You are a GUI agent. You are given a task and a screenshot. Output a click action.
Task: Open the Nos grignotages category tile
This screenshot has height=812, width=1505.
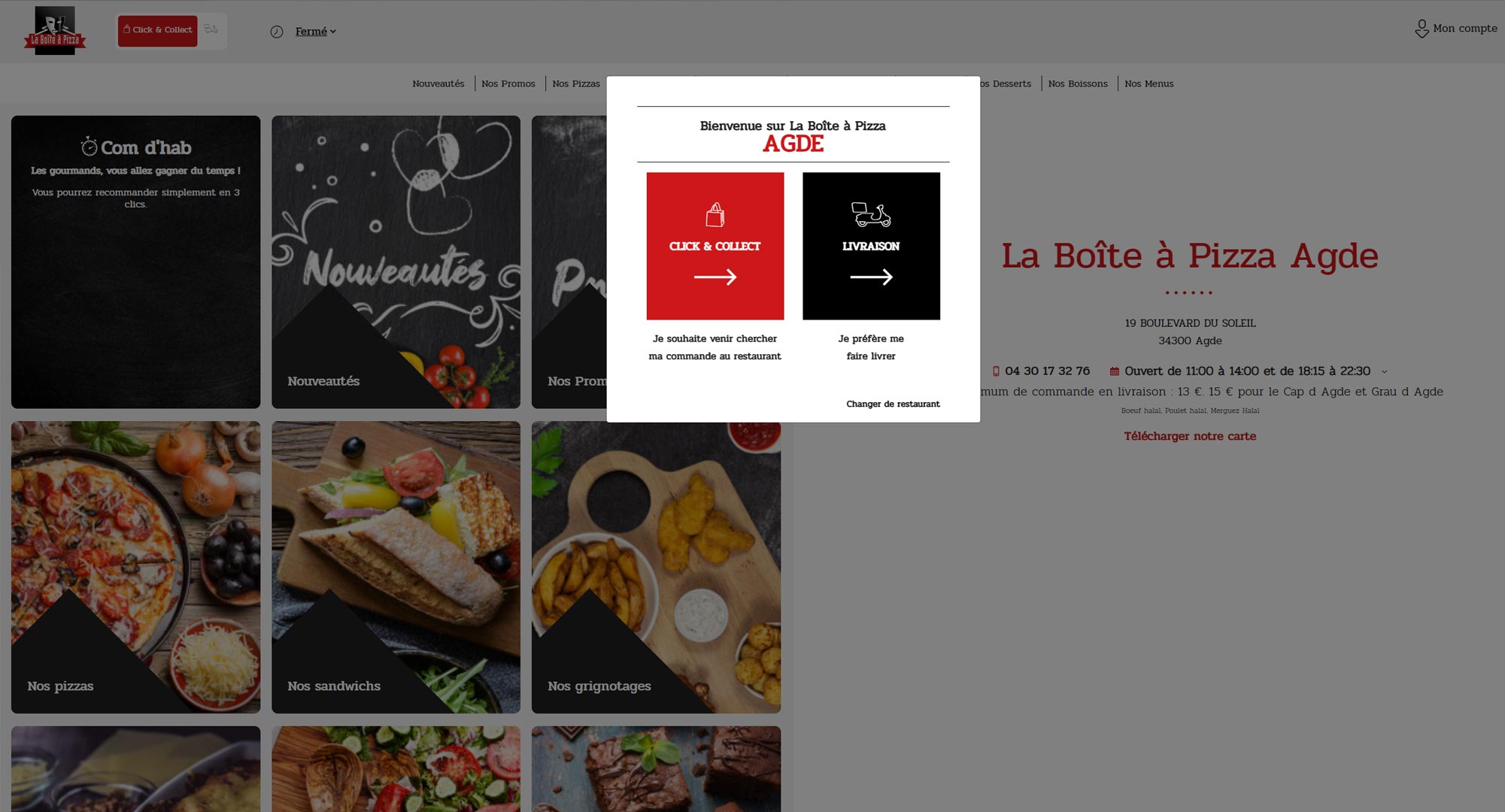point(656,567)
